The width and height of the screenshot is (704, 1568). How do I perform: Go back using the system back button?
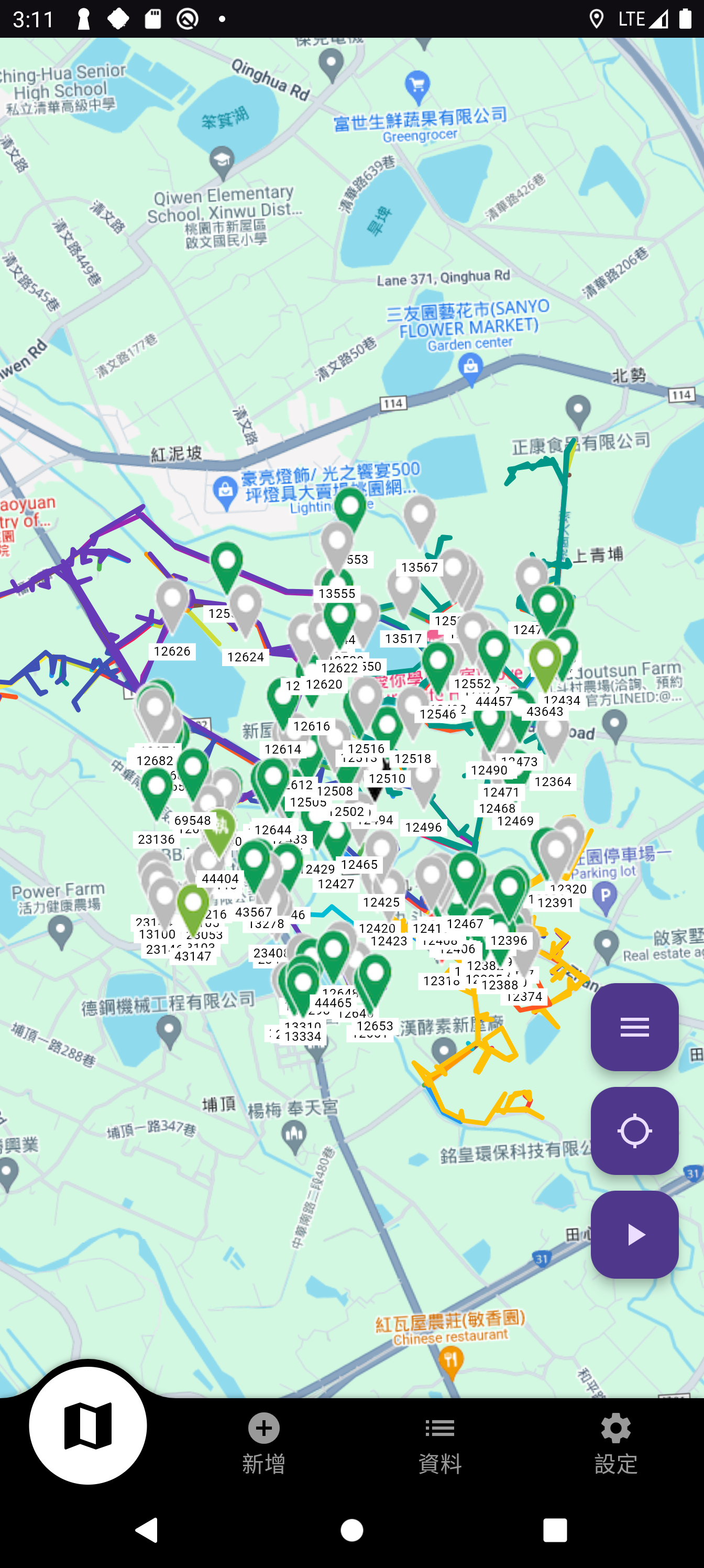pyautogui.click(x=147, y=1530)
